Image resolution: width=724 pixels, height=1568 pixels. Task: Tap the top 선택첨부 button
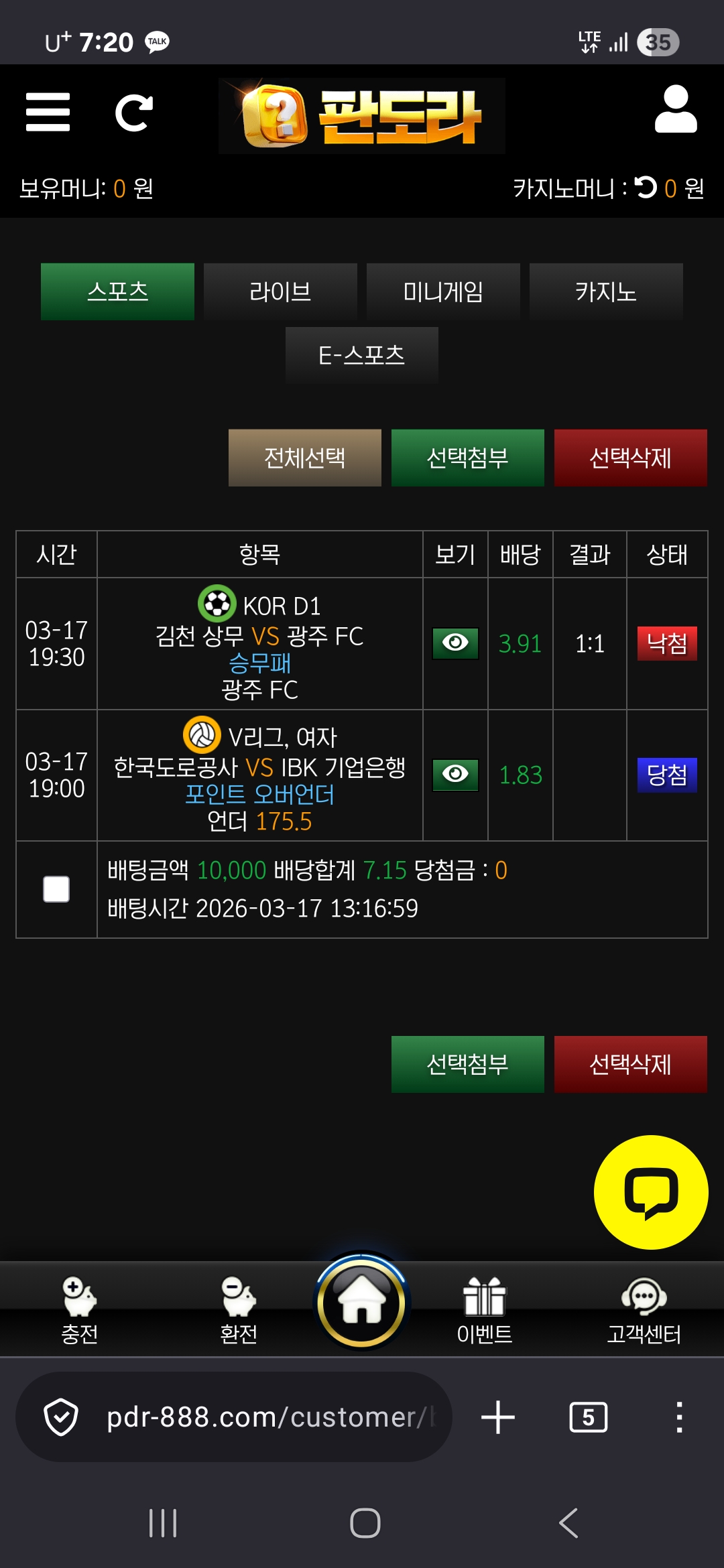(x=467, y=458)
